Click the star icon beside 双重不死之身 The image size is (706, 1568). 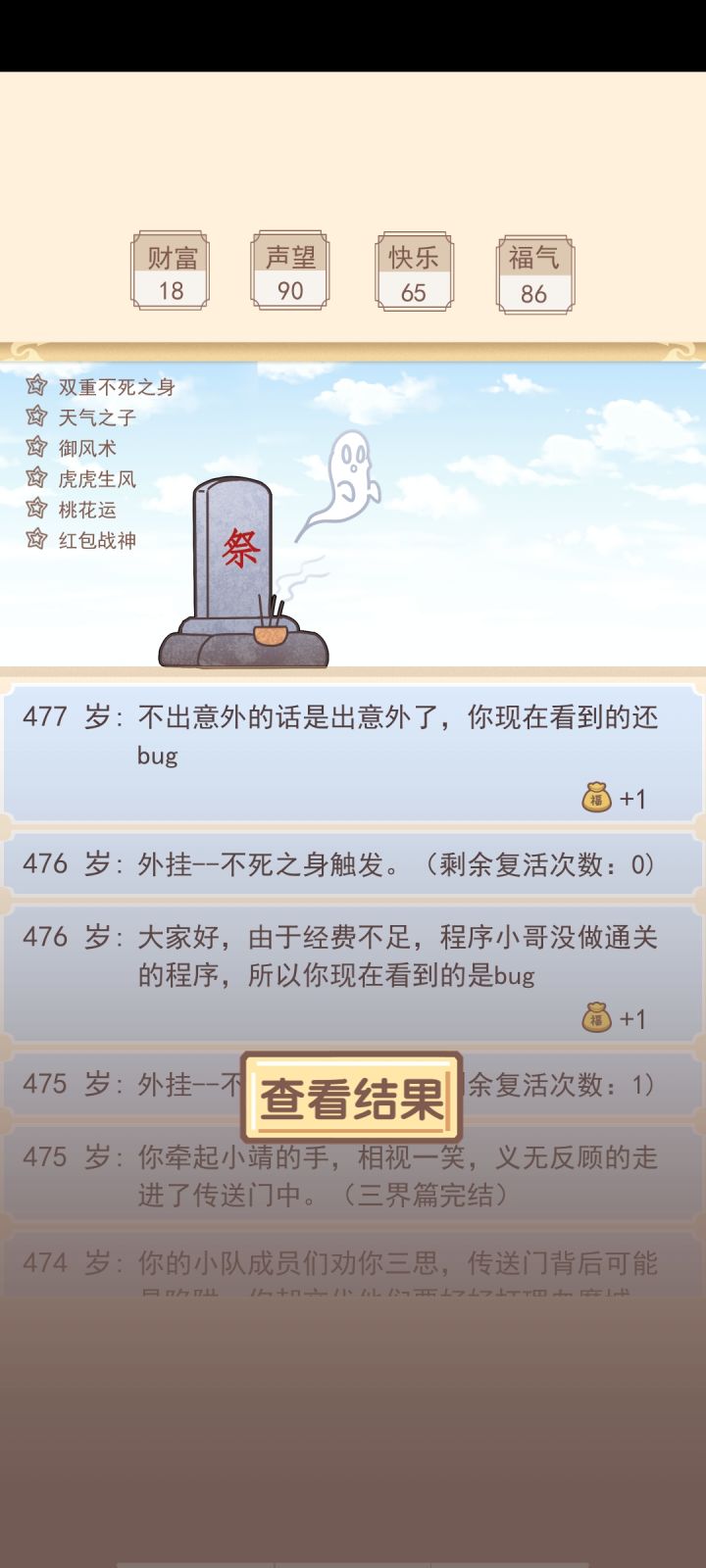(x=35, y=386)
